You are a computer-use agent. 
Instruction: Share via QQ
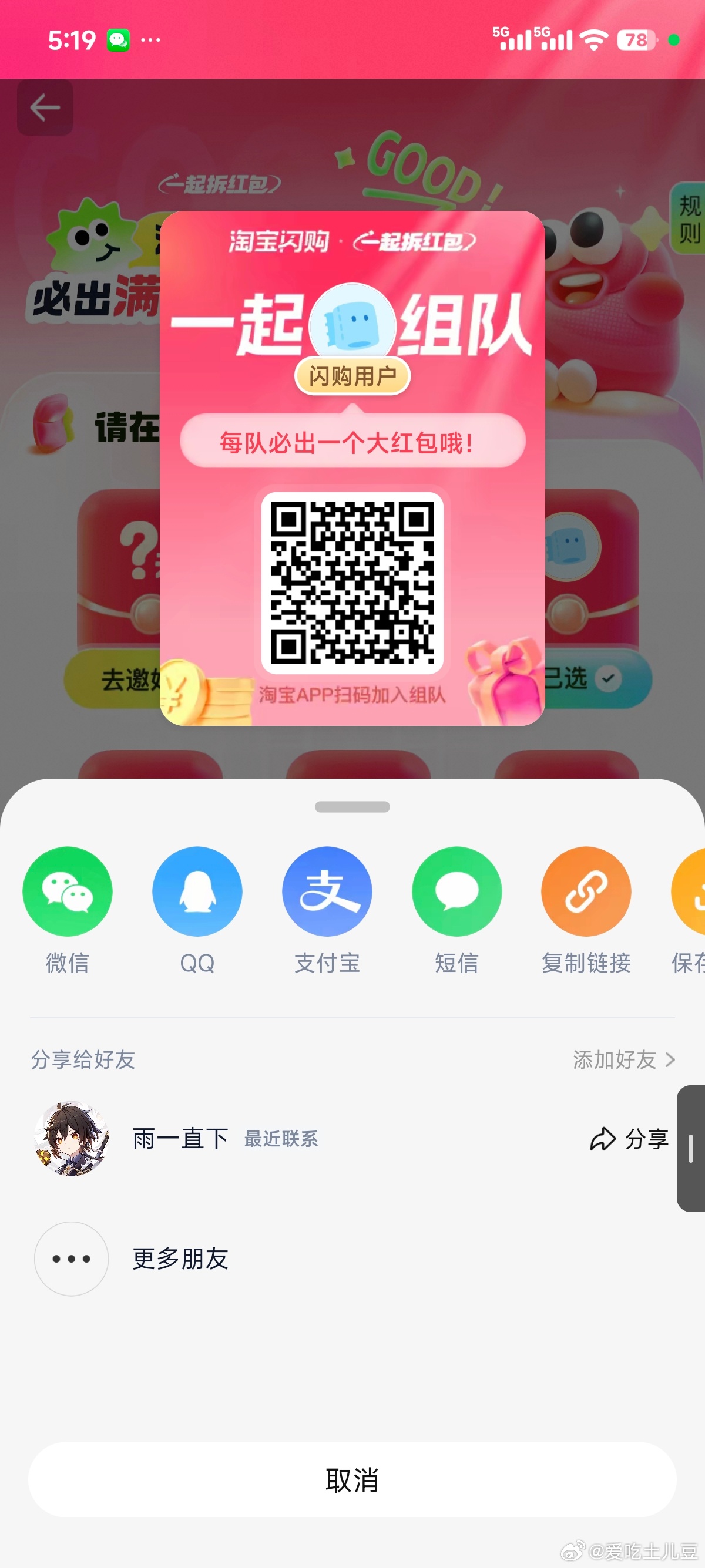click(197, 891)
